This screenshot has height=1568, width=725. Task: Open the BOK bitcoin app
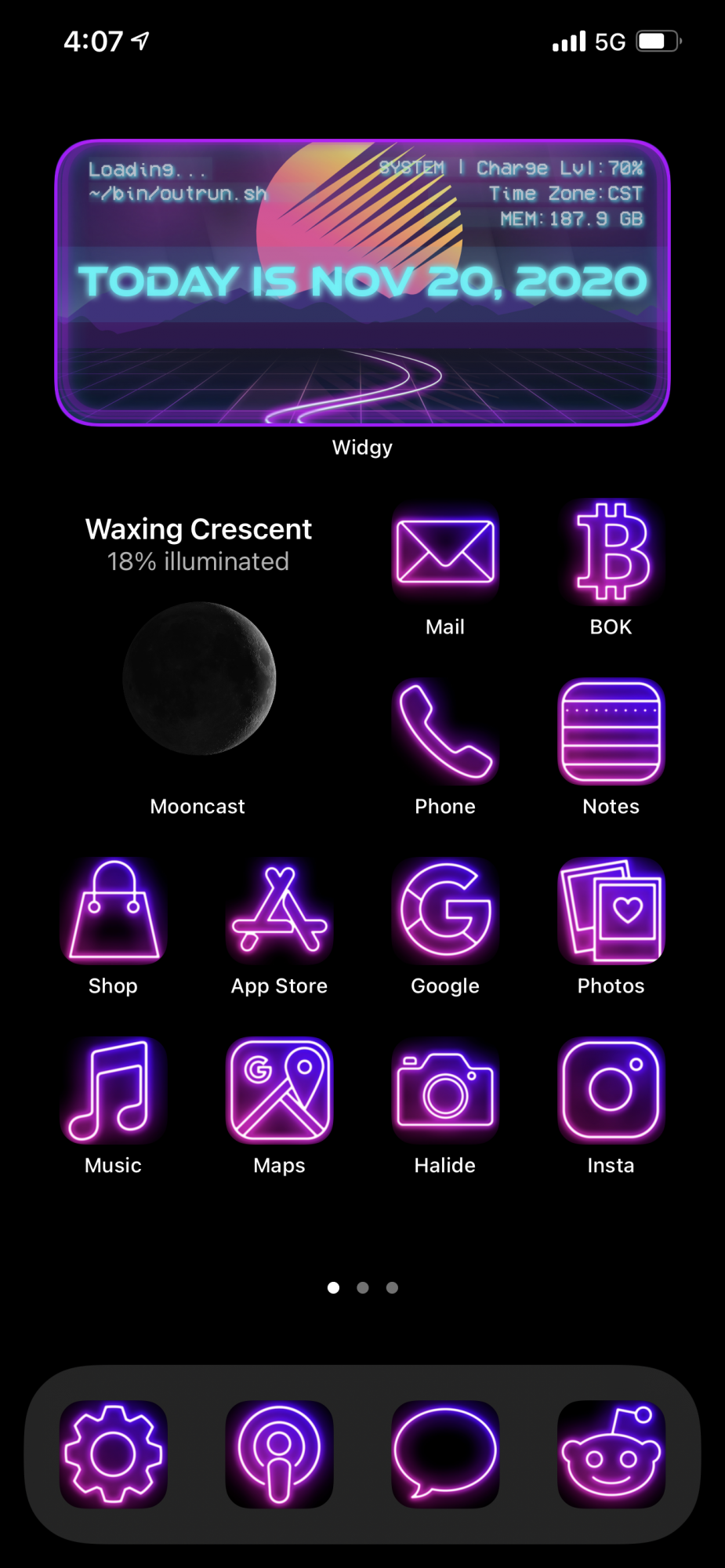611,553
